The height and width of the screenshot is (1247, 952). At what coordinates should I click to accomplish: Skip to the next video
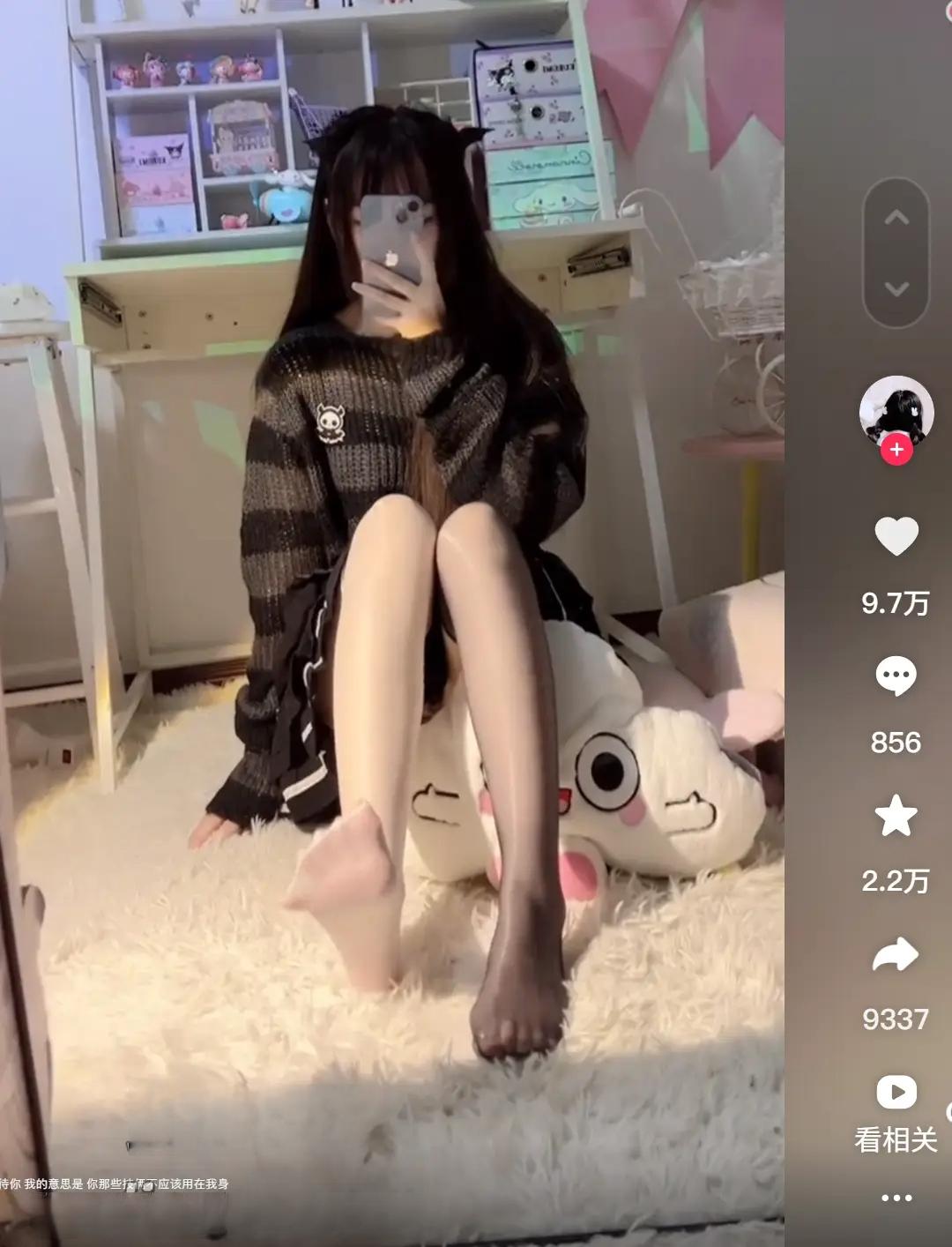pos(896,288)
